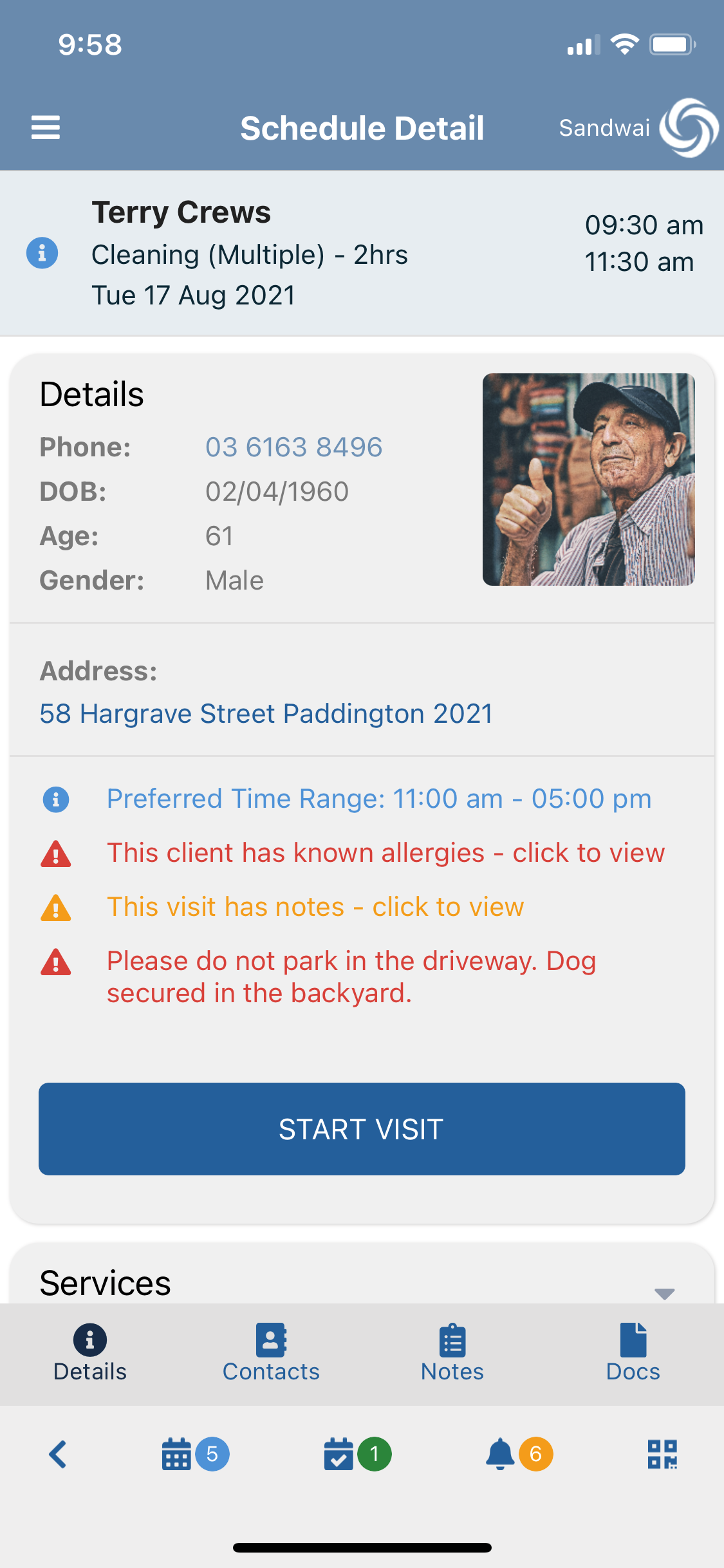The width and height of the screenshot is (724, 1568).
Task: Open the checked calendar with badge 1
Action: tap(357, 1454)
